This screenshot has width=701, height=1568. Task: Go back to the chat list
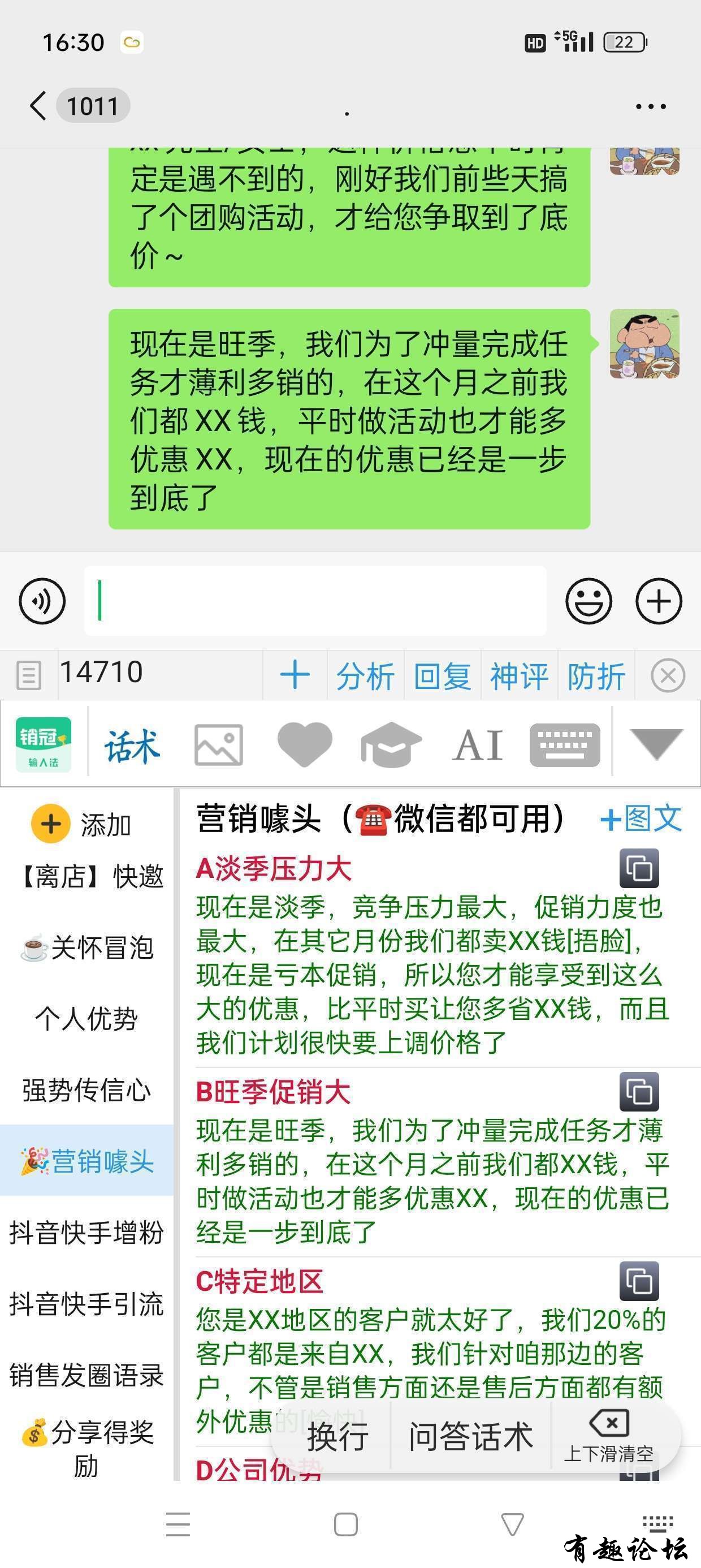pos(38,106)
